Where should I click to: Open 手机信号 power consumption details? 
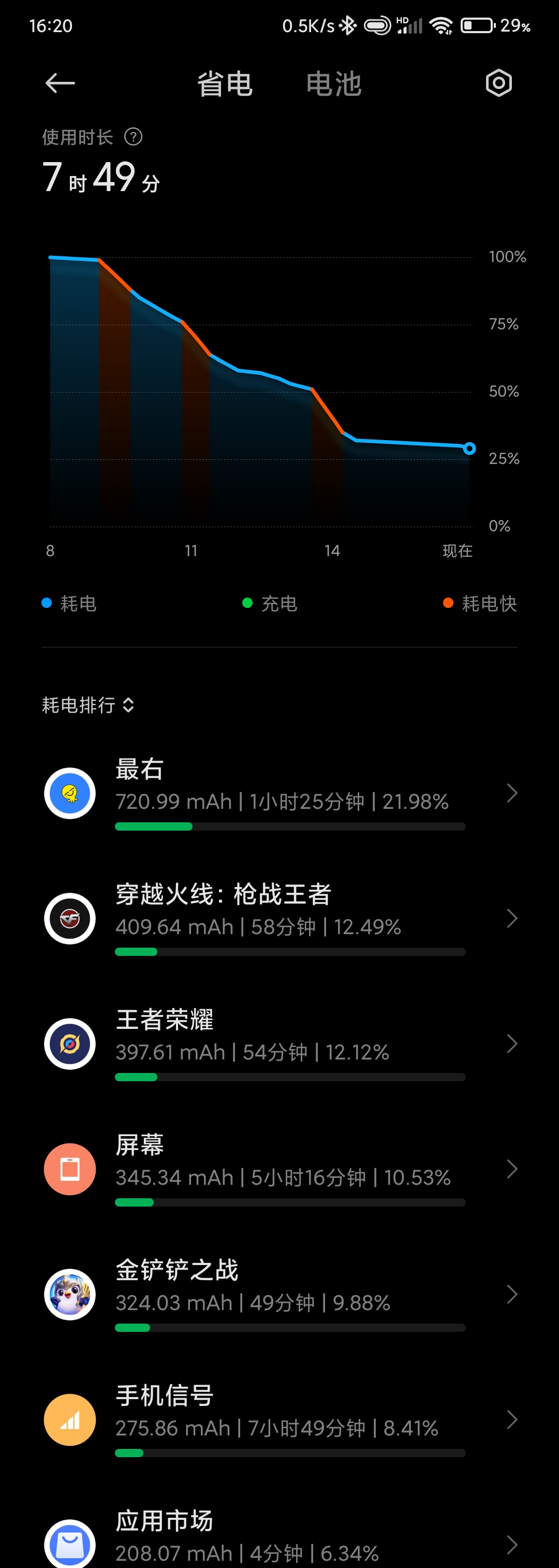[x=280, y=1420]
